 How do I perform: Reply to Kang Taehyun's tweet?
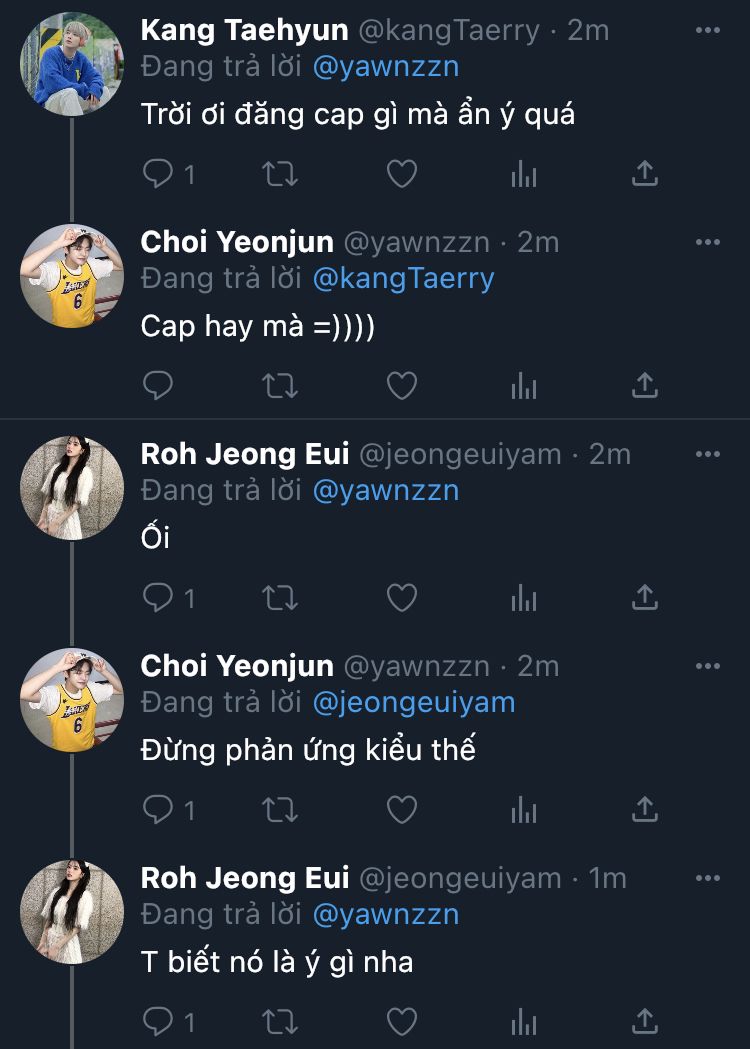click(158, 174)
